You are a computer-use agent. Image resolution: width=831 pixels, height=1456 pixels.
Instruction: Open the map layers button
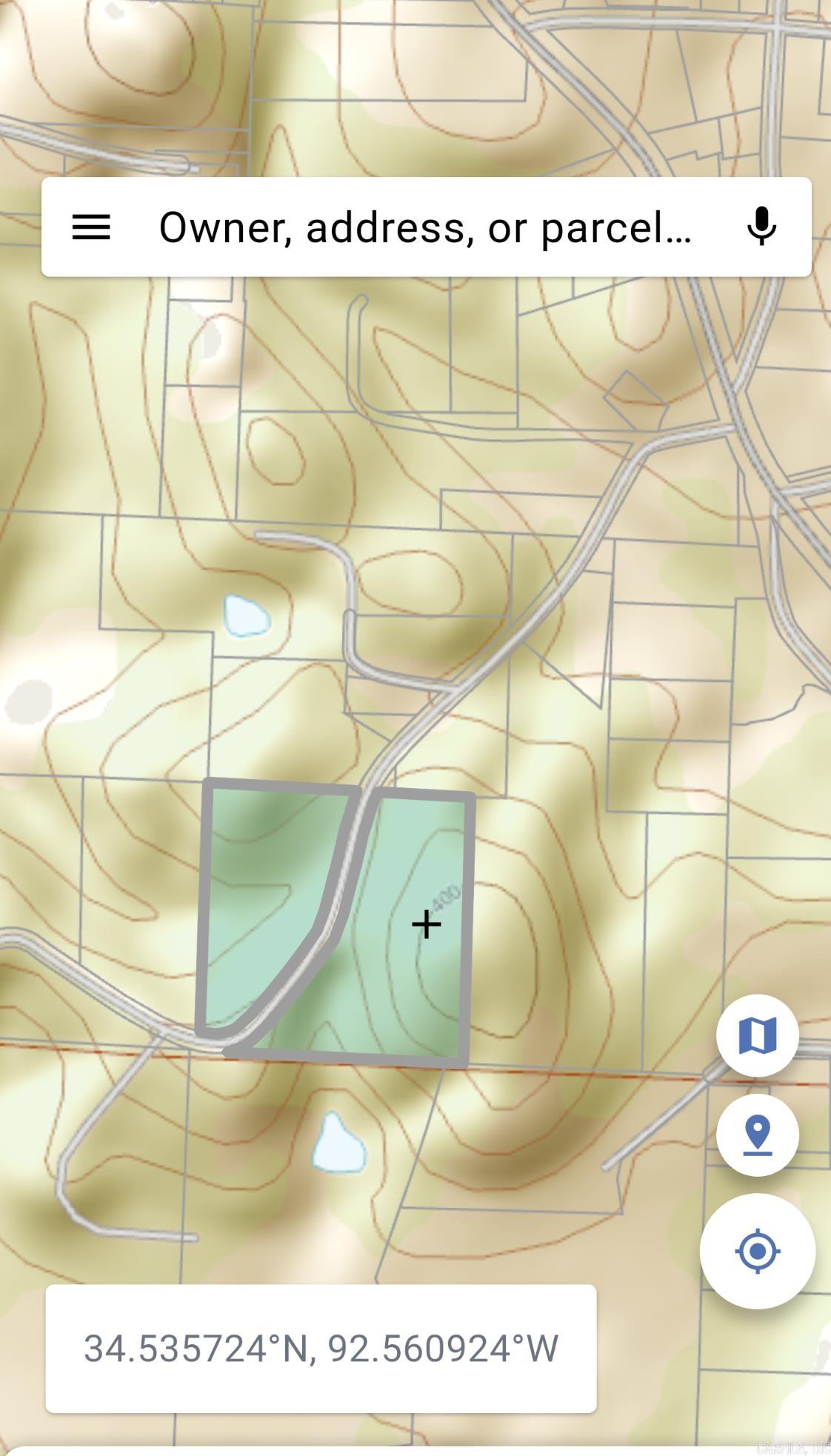[757, 1035]
